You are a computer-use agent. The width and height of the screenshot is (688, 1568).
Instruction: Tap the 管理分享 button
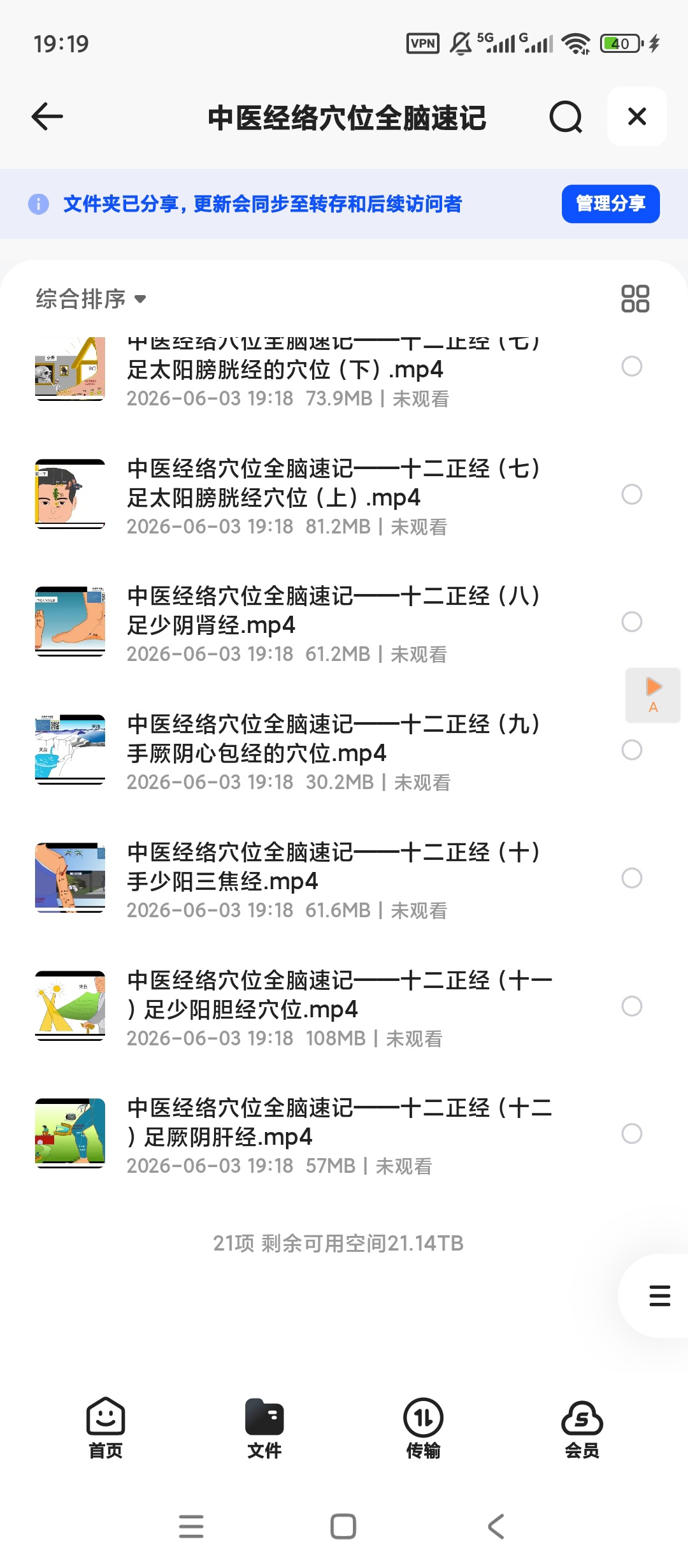[610, 204]
